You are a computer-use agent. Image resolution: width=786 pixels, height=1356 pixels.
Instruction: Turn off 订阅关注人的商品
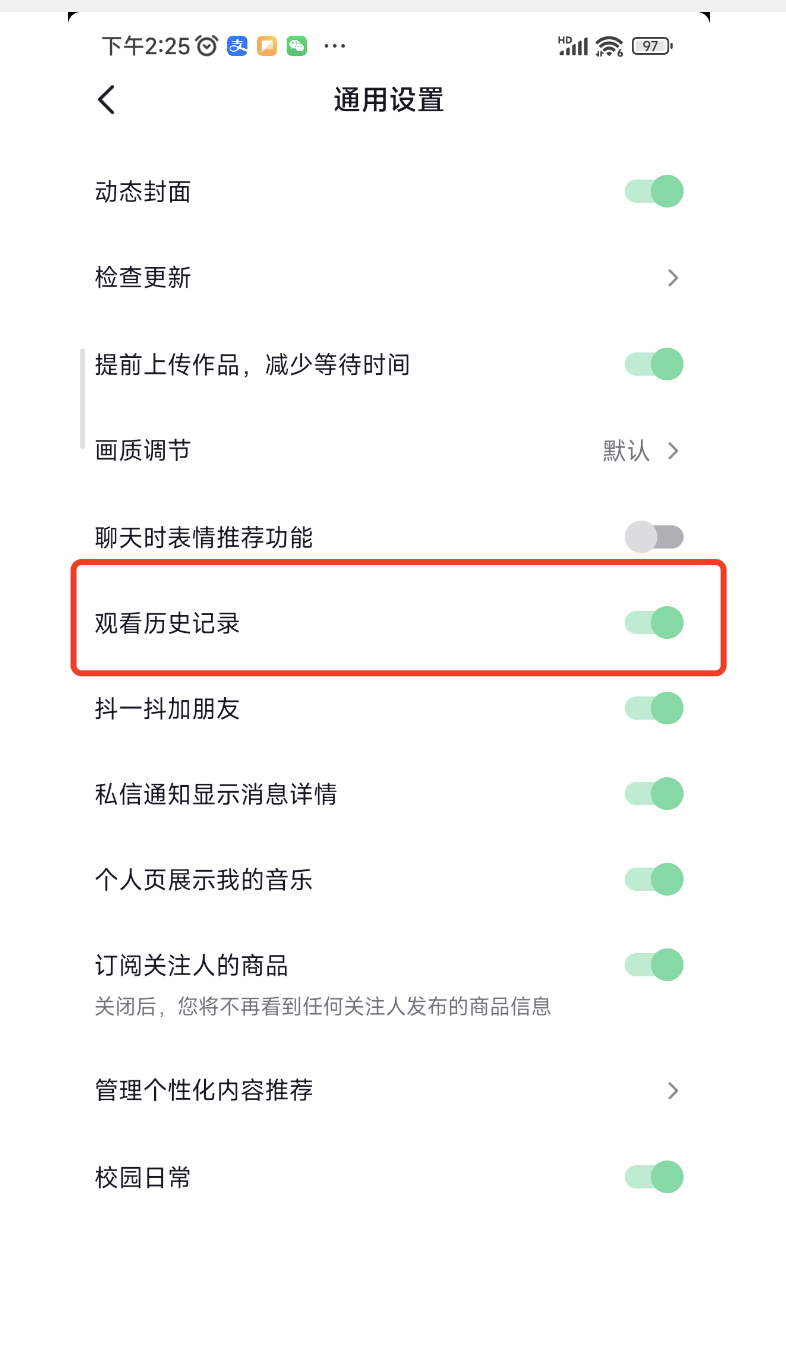coord(654,965)
